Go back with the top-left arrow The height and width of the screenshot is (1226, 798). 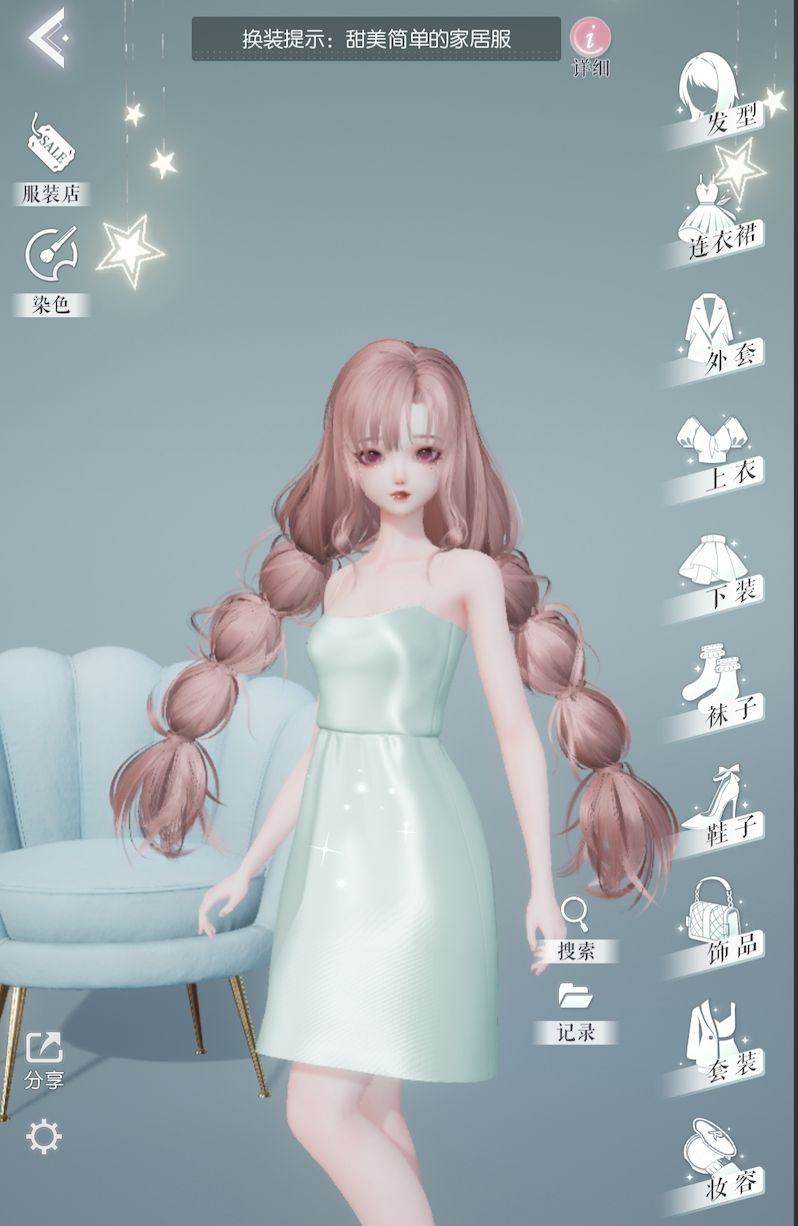point(47,38)
